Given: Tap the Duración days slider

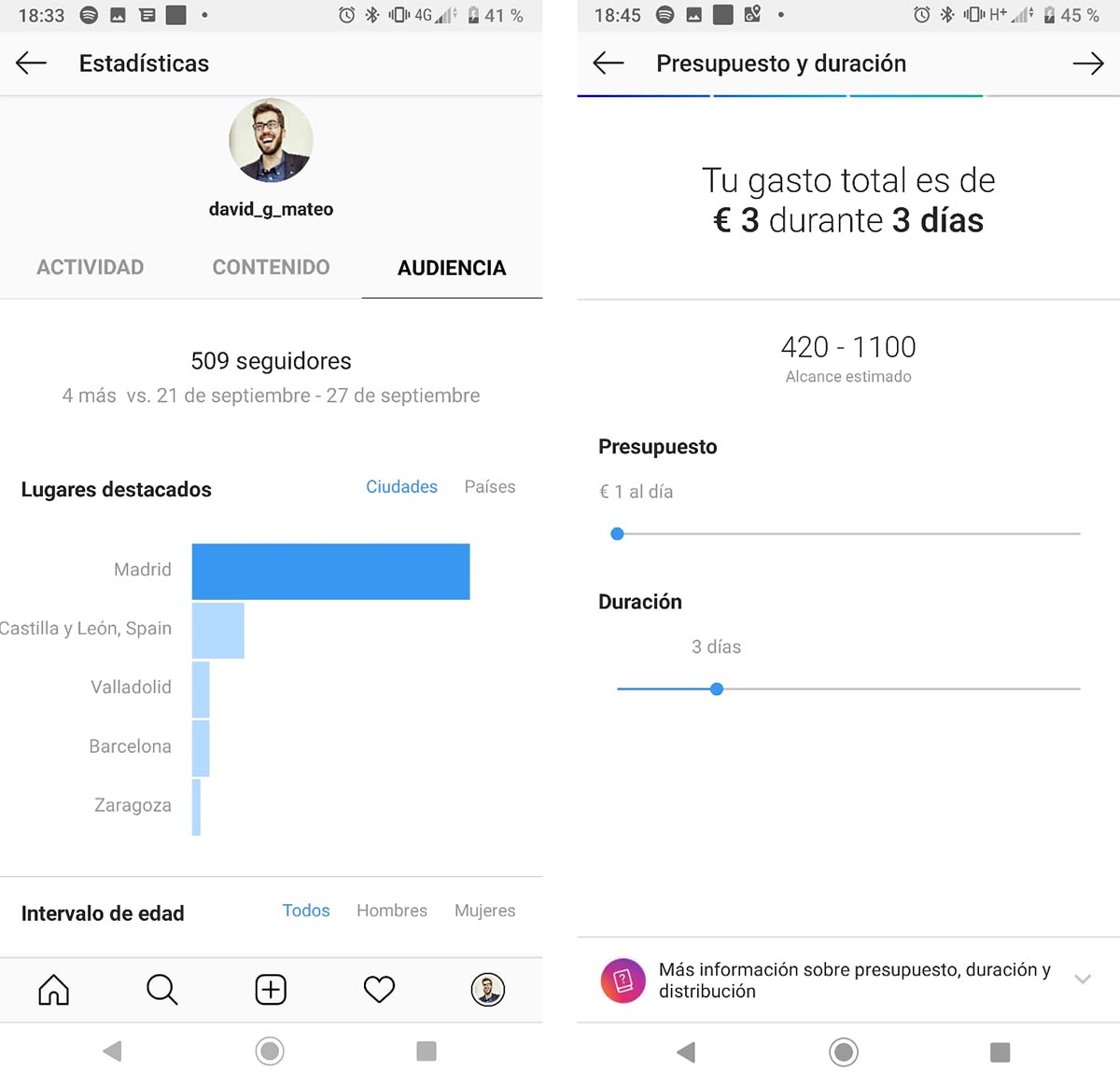Looking at the screenshot, I should [716, 689].
